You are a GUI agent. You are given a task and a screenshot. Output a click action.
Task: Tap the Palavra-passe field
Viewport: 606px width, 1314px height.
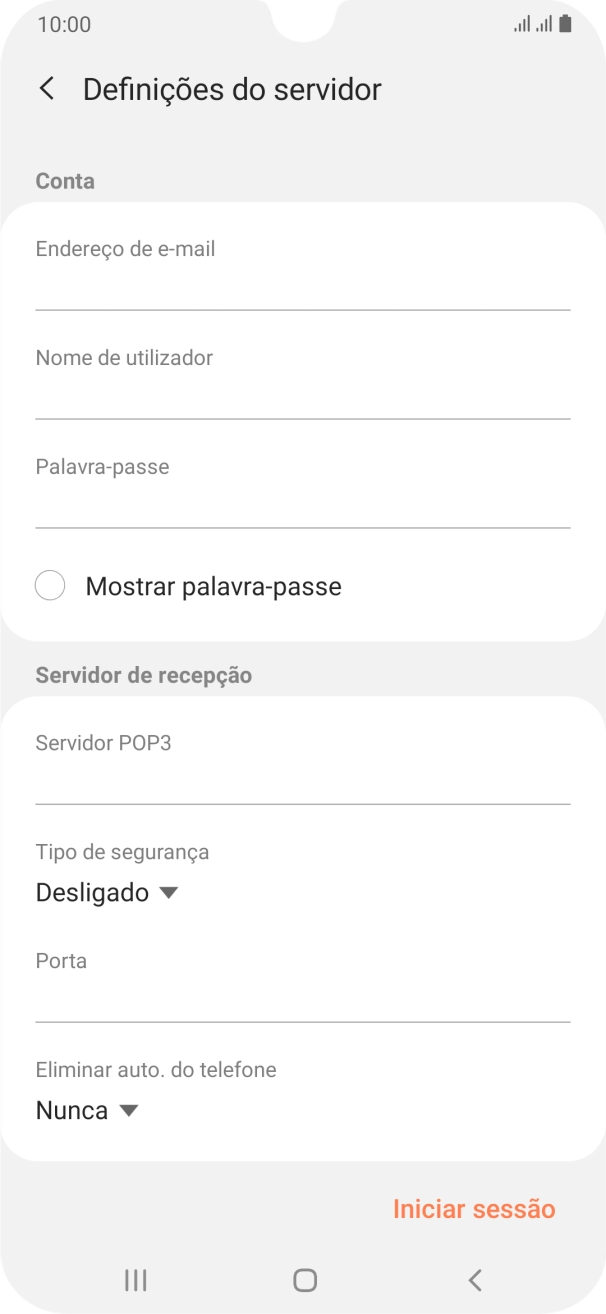pyautogui.click(x=302, y=505)
